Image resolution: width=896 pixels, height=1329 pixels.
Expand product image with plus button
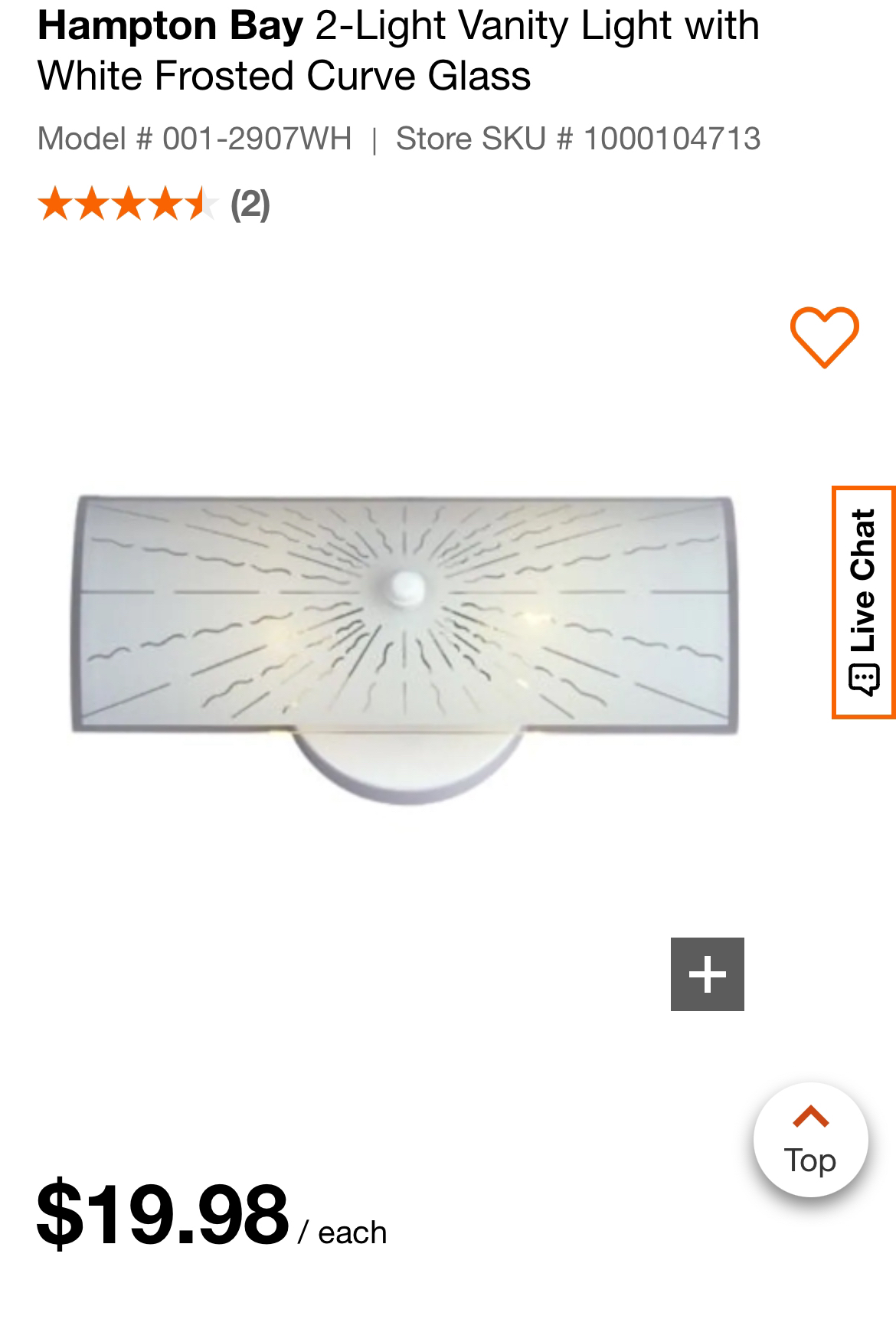tap(707, 974)
